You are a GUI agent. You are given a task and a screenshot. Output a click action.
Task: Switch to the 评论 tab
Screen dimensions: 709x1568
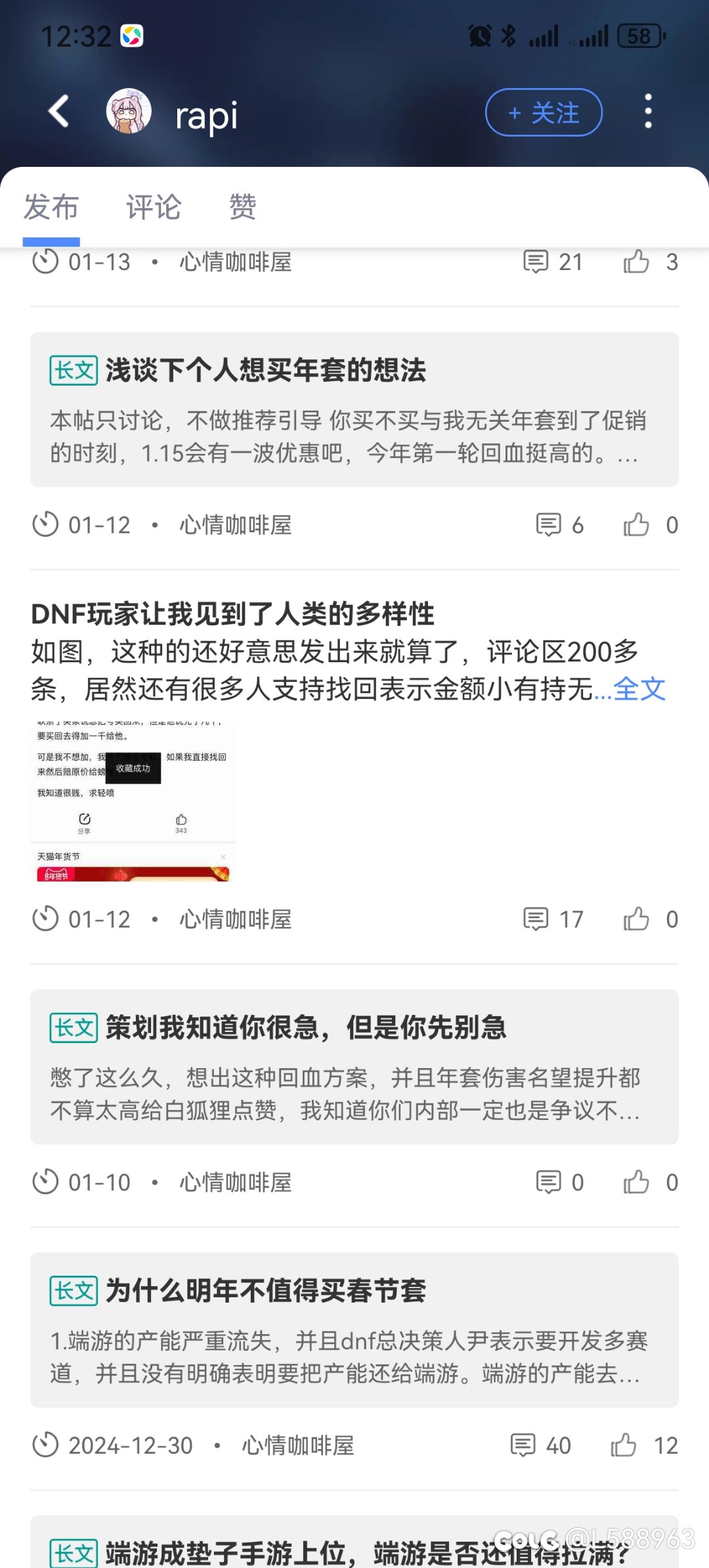(154, 207)
